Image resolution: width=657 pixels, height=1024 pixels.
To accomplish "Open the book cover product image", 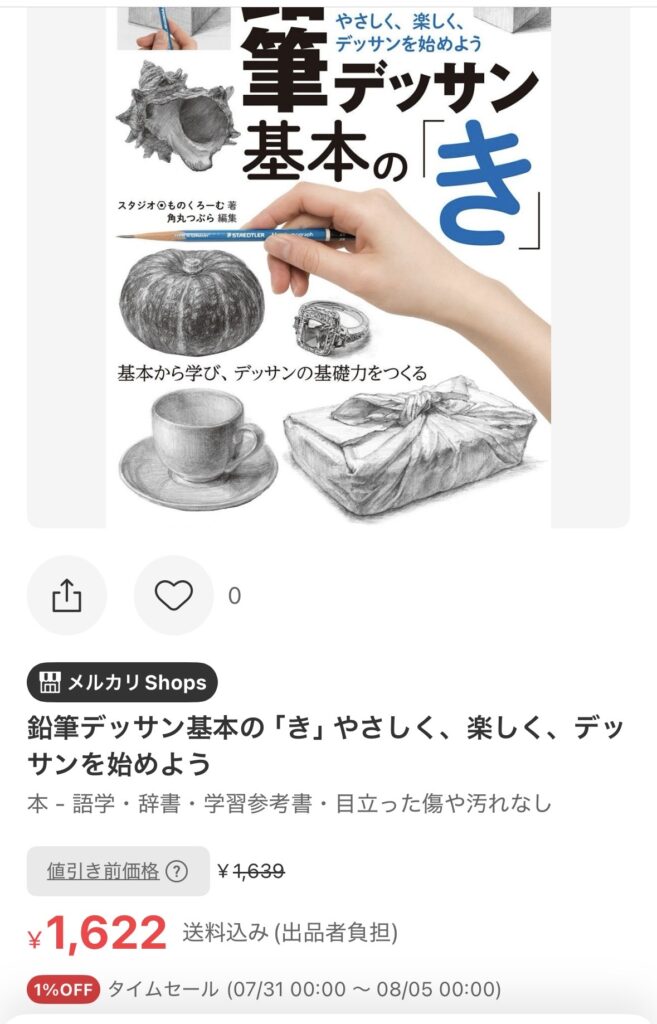I will pos(328,264).
